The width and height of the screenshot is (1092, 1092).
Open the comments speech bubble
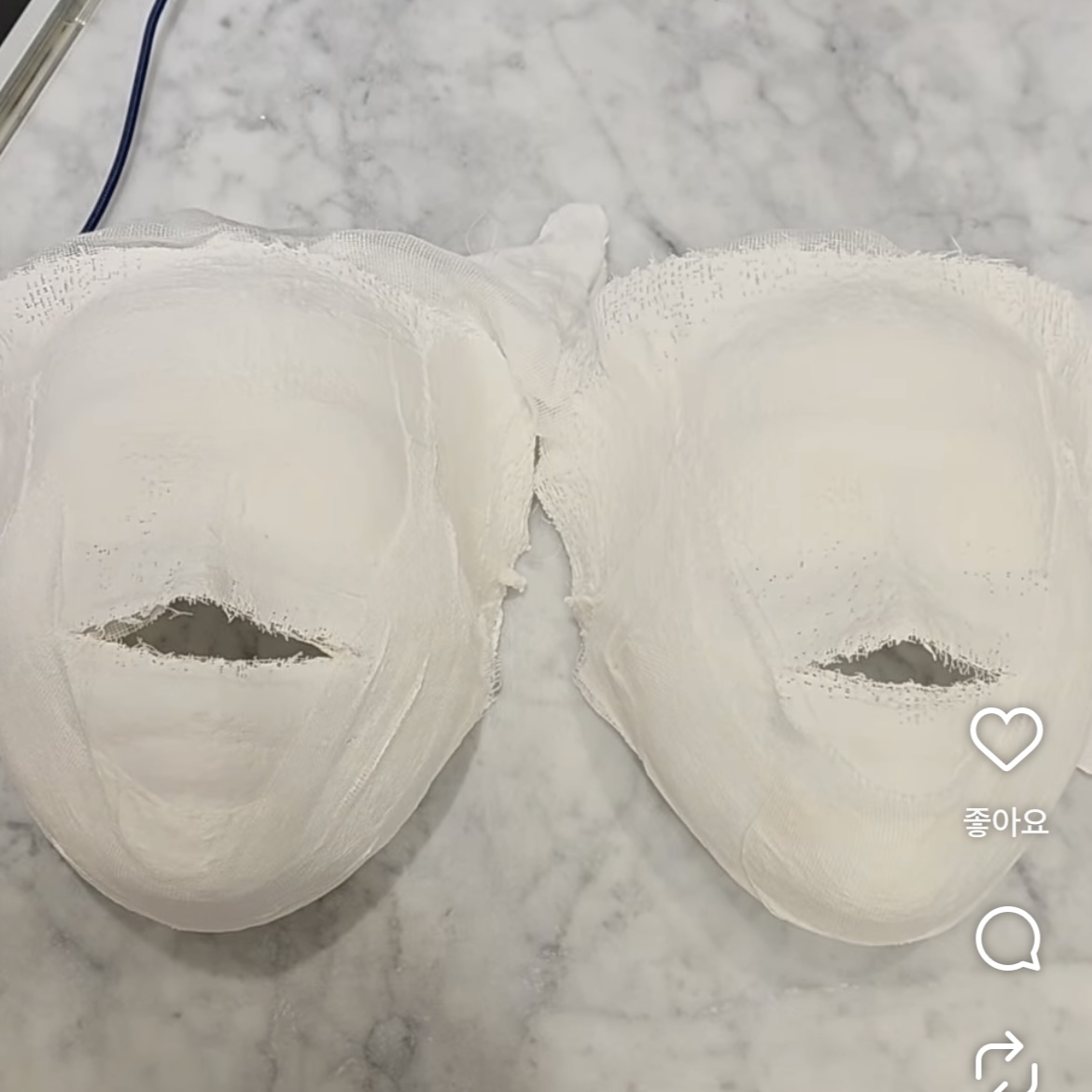click(x=1008, y=937)
